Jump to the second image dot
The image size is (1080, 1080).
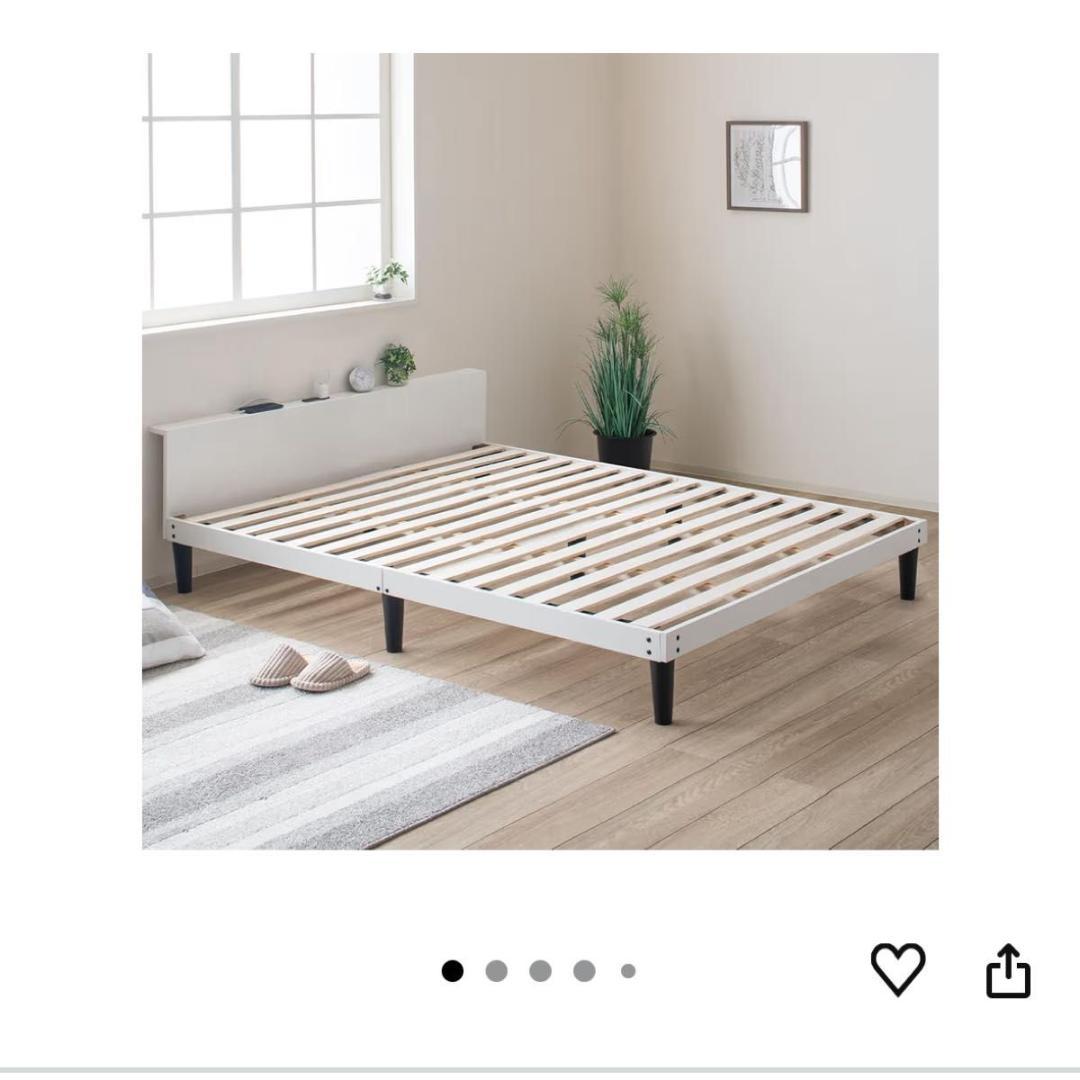coord(496,971)
